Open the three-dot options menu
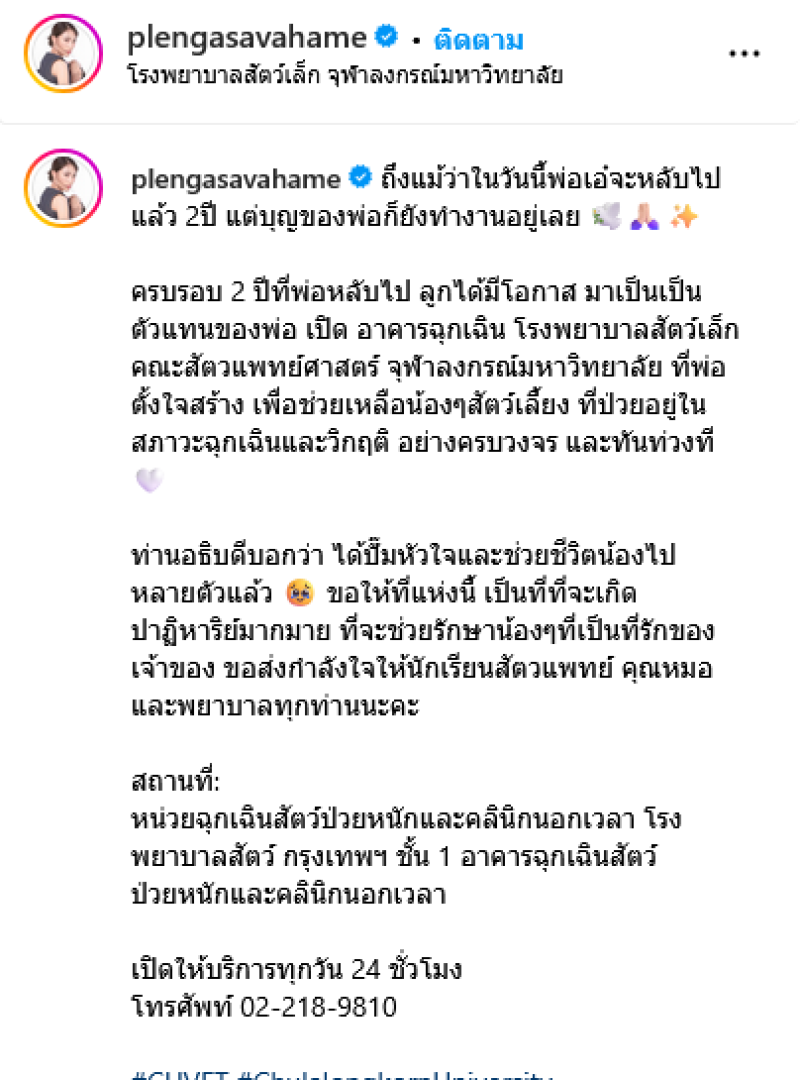 coord(744,53)
